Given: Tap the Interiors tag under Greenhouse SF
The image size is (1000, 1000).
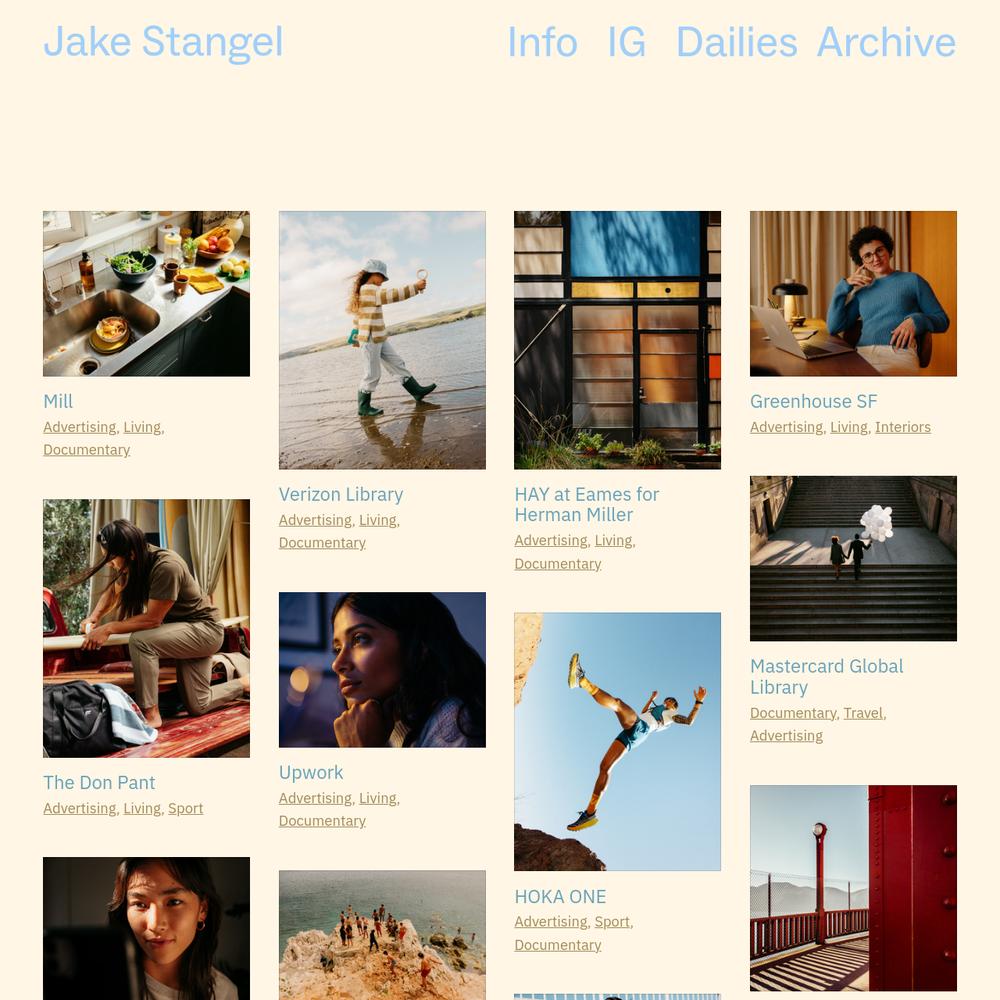Looking at the screenshot, I should pos(902,427).
